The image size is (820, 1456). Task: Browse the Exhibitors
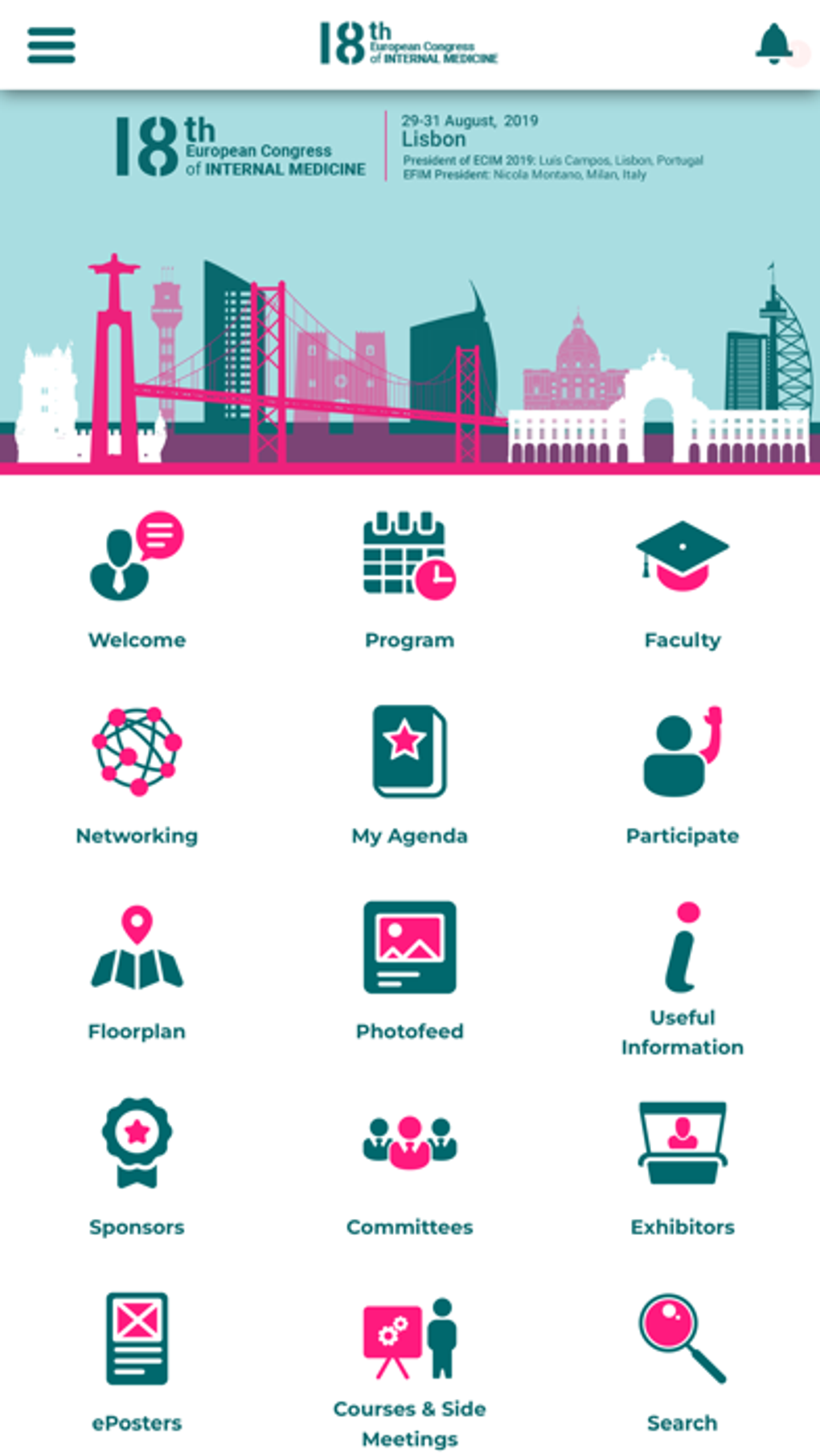coord(682,1167)
